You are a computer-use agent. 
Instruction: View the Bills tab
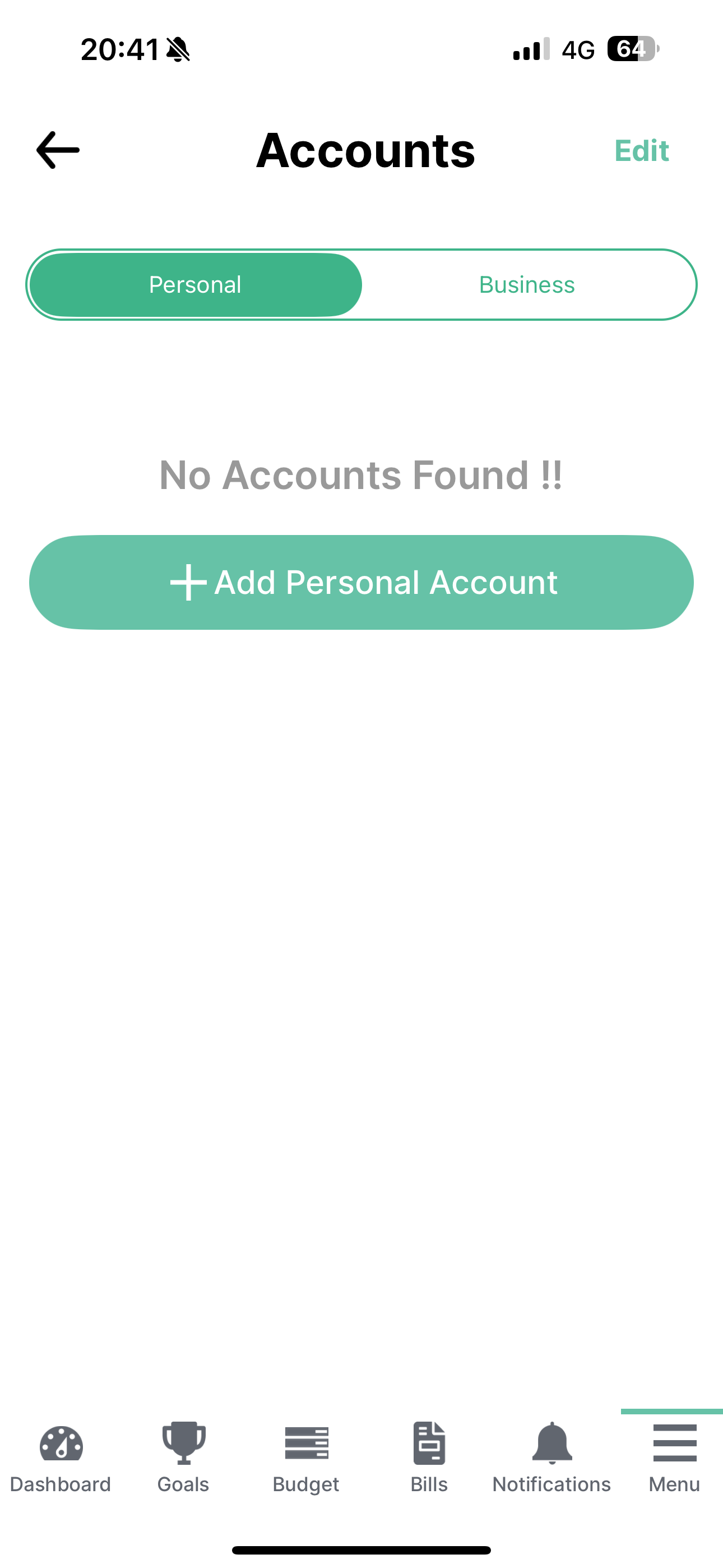tap(429, 1457)
